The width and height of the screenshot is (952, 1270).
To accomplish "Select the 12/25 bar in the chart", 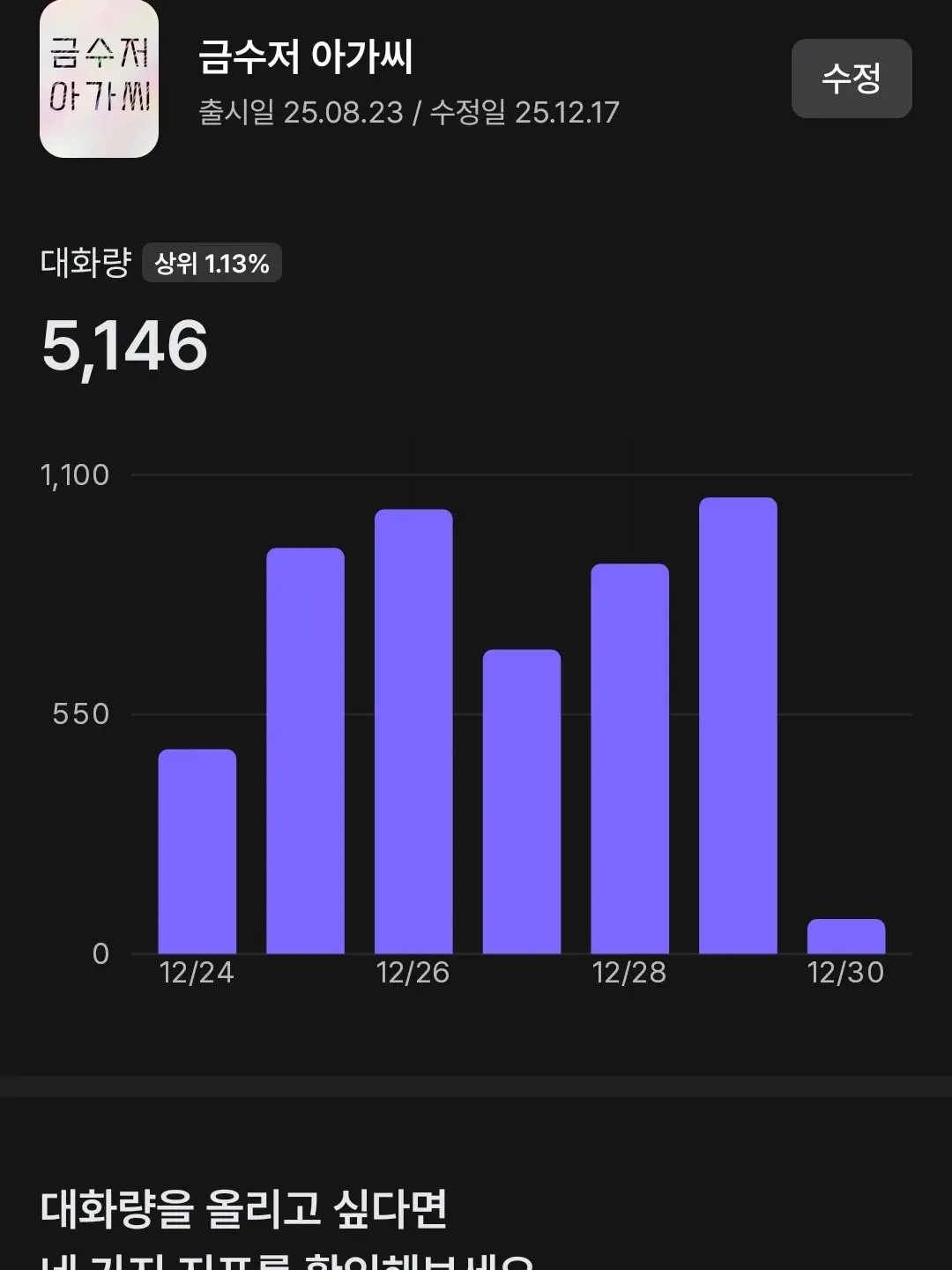I will coord(307,750).
